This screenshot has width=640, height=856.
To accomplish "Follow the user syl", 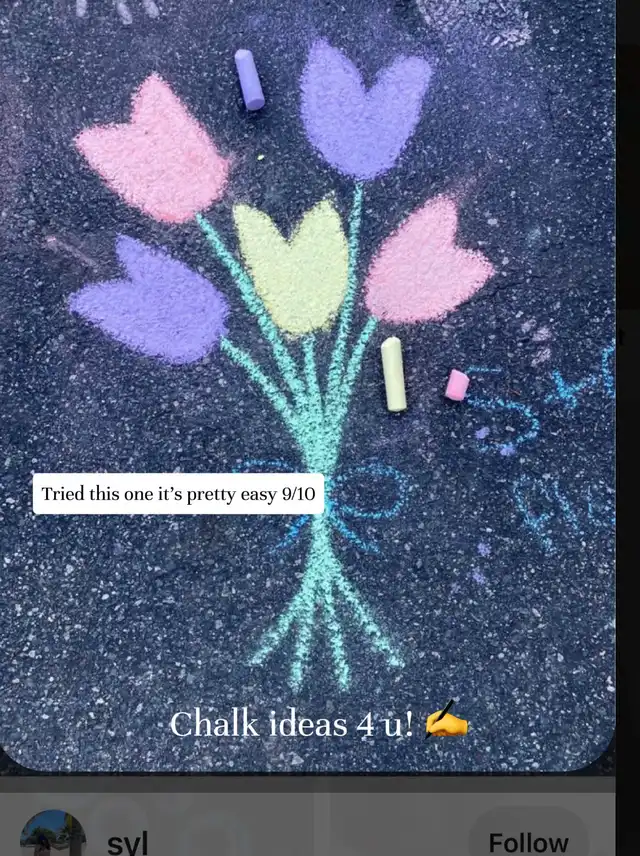I will [528, 840].
